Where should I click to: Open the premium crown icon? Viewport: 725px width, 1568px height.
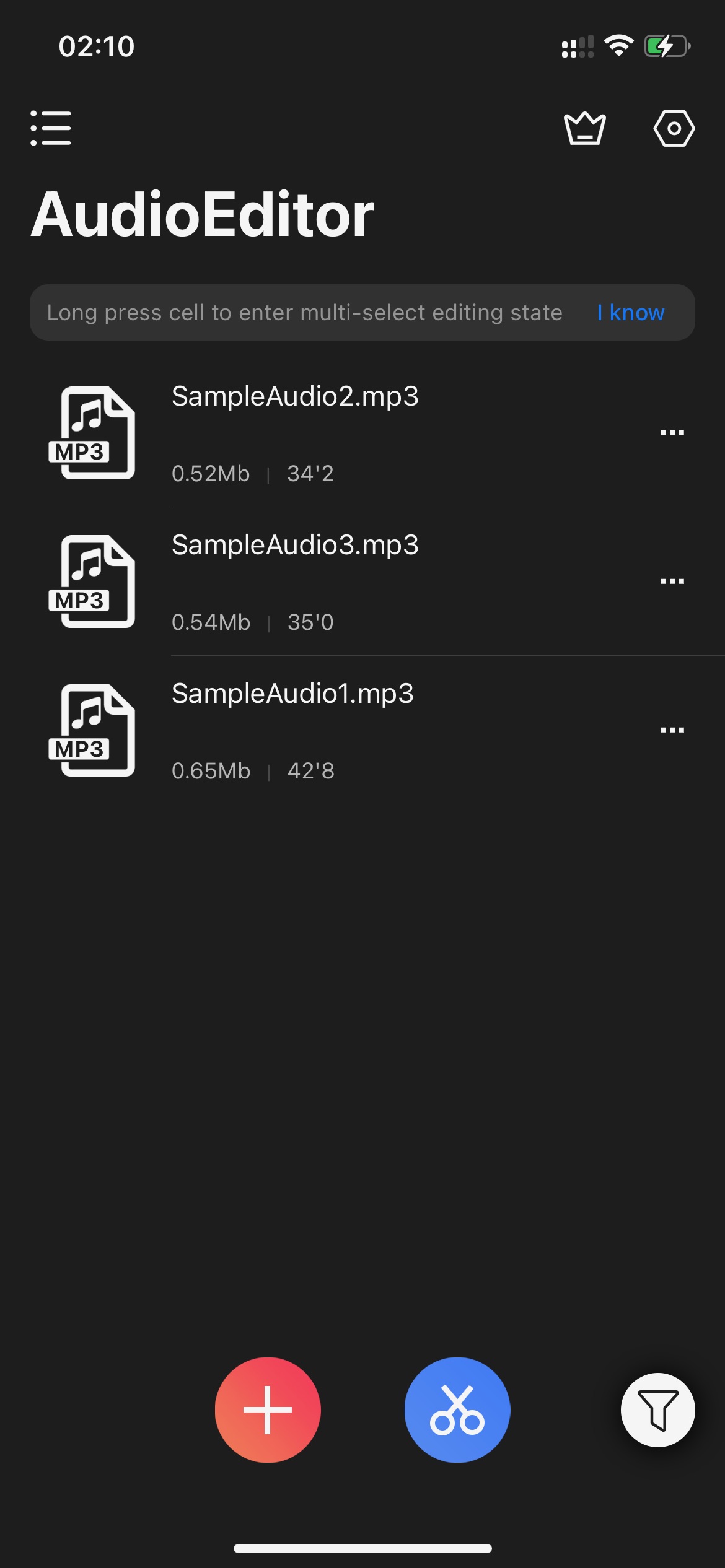coord(584,129)
